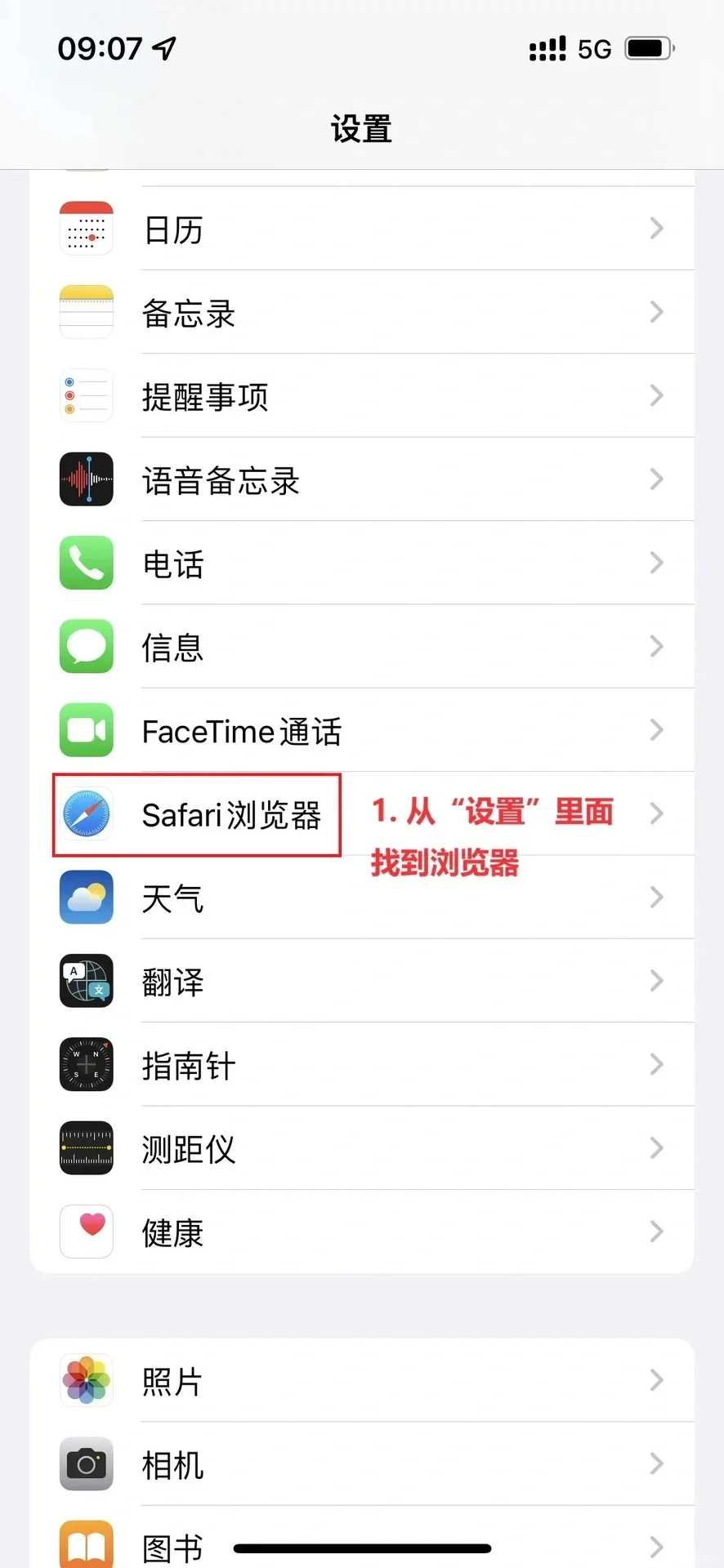724x1568 pixels.
Task: Open 语音备忘录 settings
Action: [362, 479]
